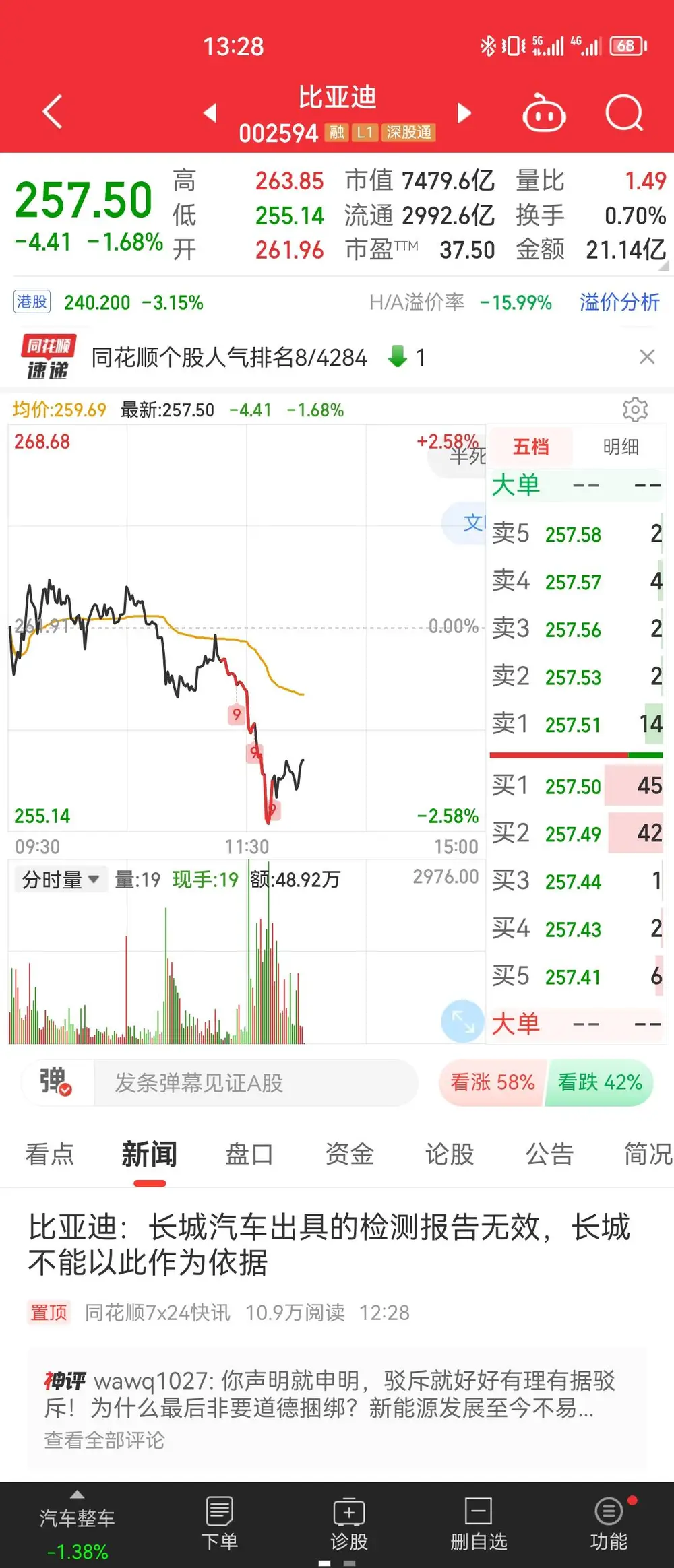The height and width of the screenshot is (1568, 674).
Task: Switch to the 盘口 tab
Action: coord(249,1154)
